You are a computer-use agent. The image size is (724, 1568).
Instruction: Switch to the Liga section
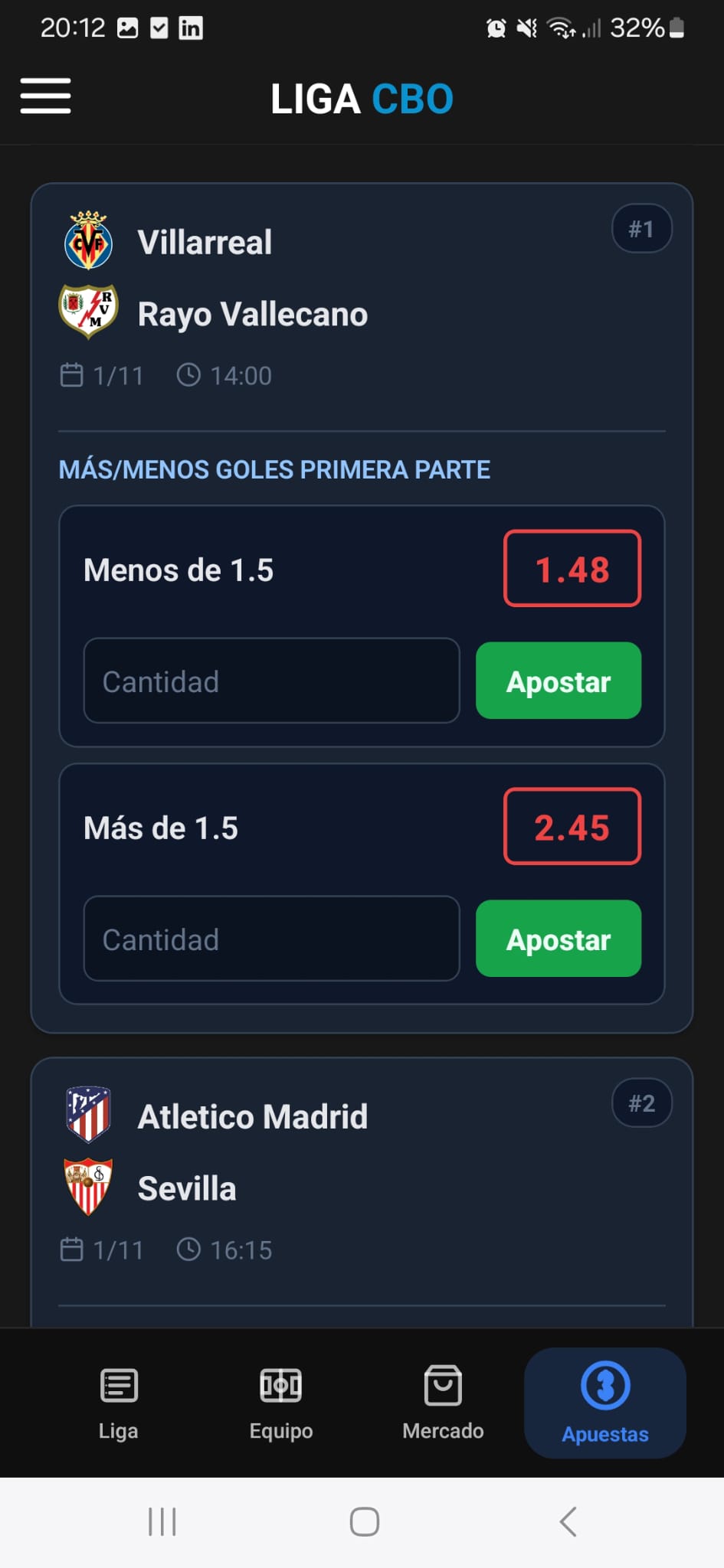point(118,1405)
